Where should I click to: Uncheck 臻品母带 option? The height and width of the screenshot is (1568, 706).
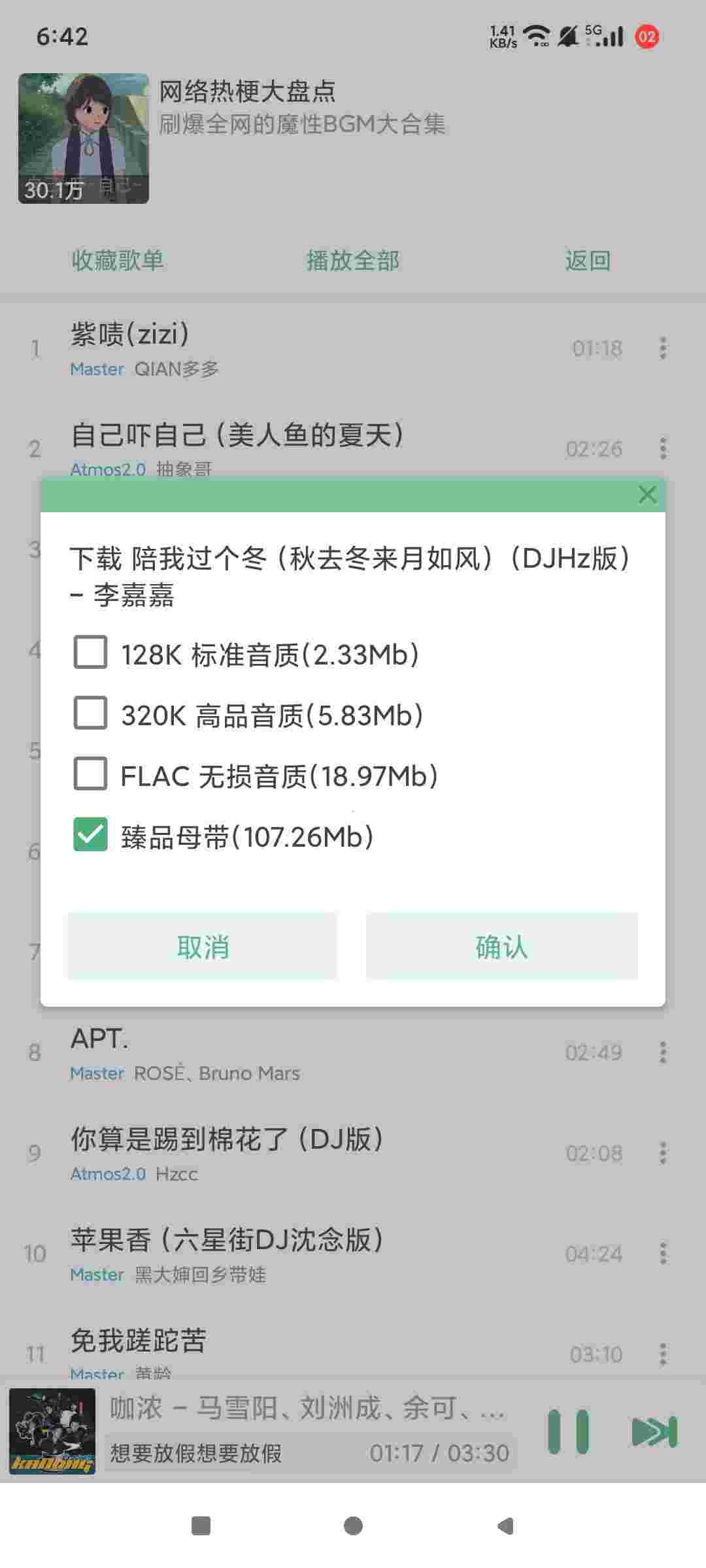[x=90, y=835]
